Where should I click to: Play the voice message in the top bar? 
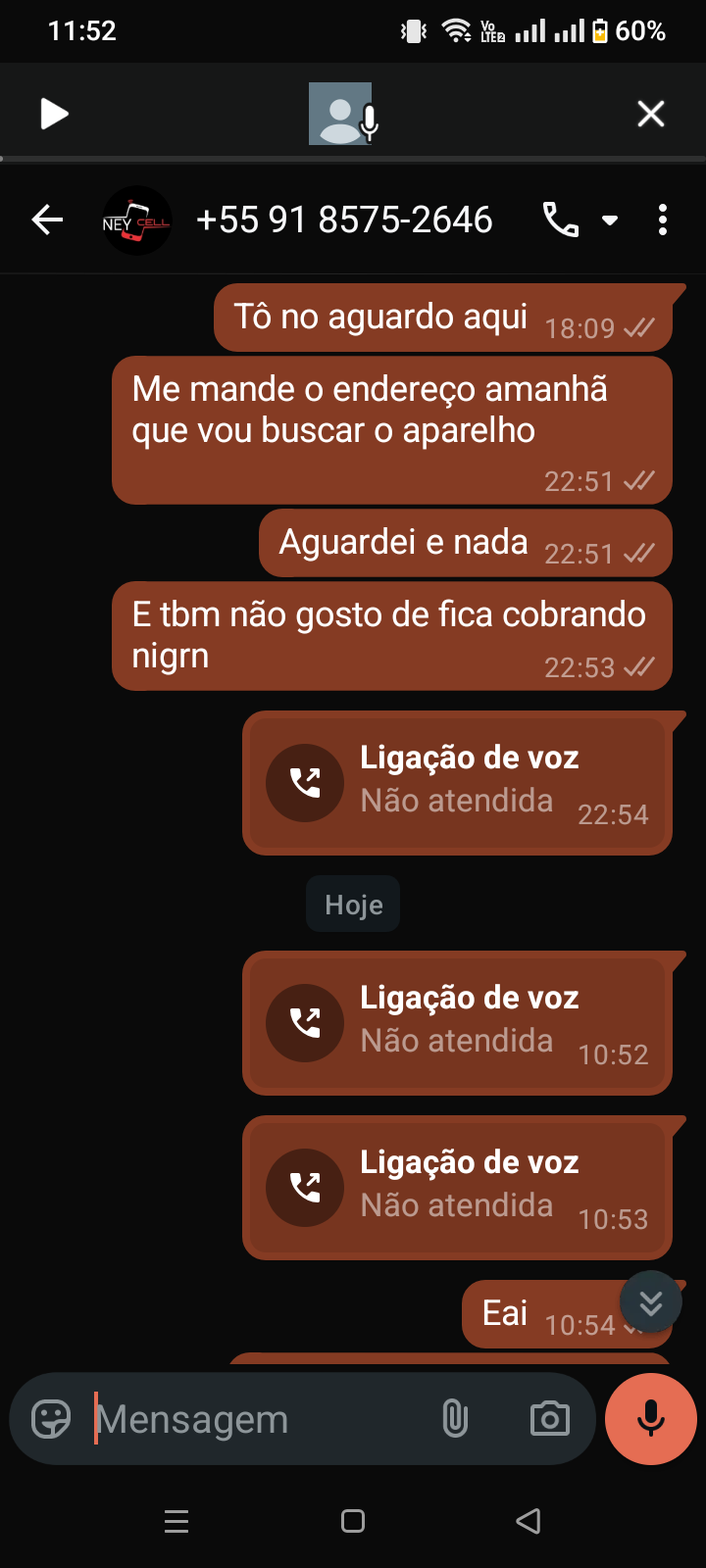(x=54, y=115)
